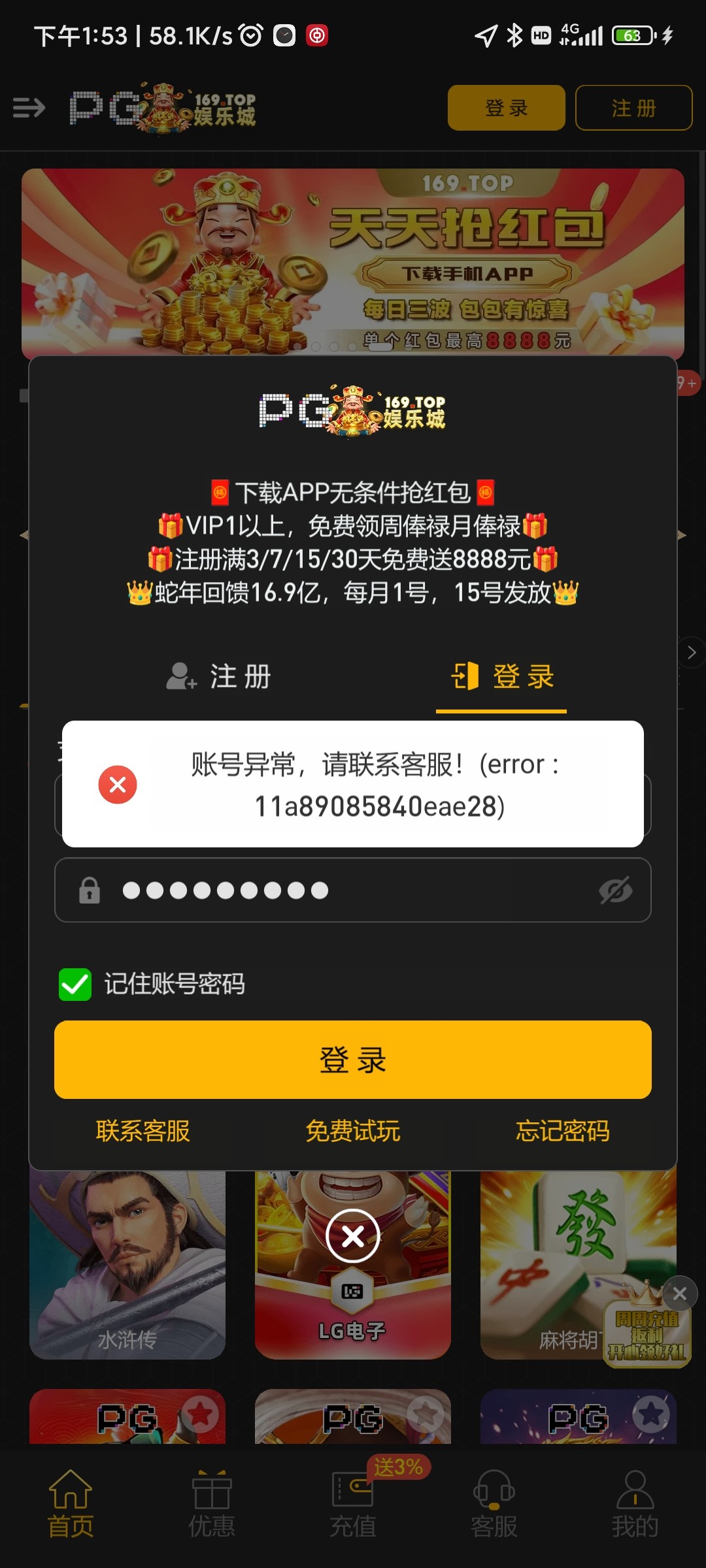Advance the banner via the right chevron
Image resolution: width=706 pixels, height=1568 pixels.
click(692, 652)
